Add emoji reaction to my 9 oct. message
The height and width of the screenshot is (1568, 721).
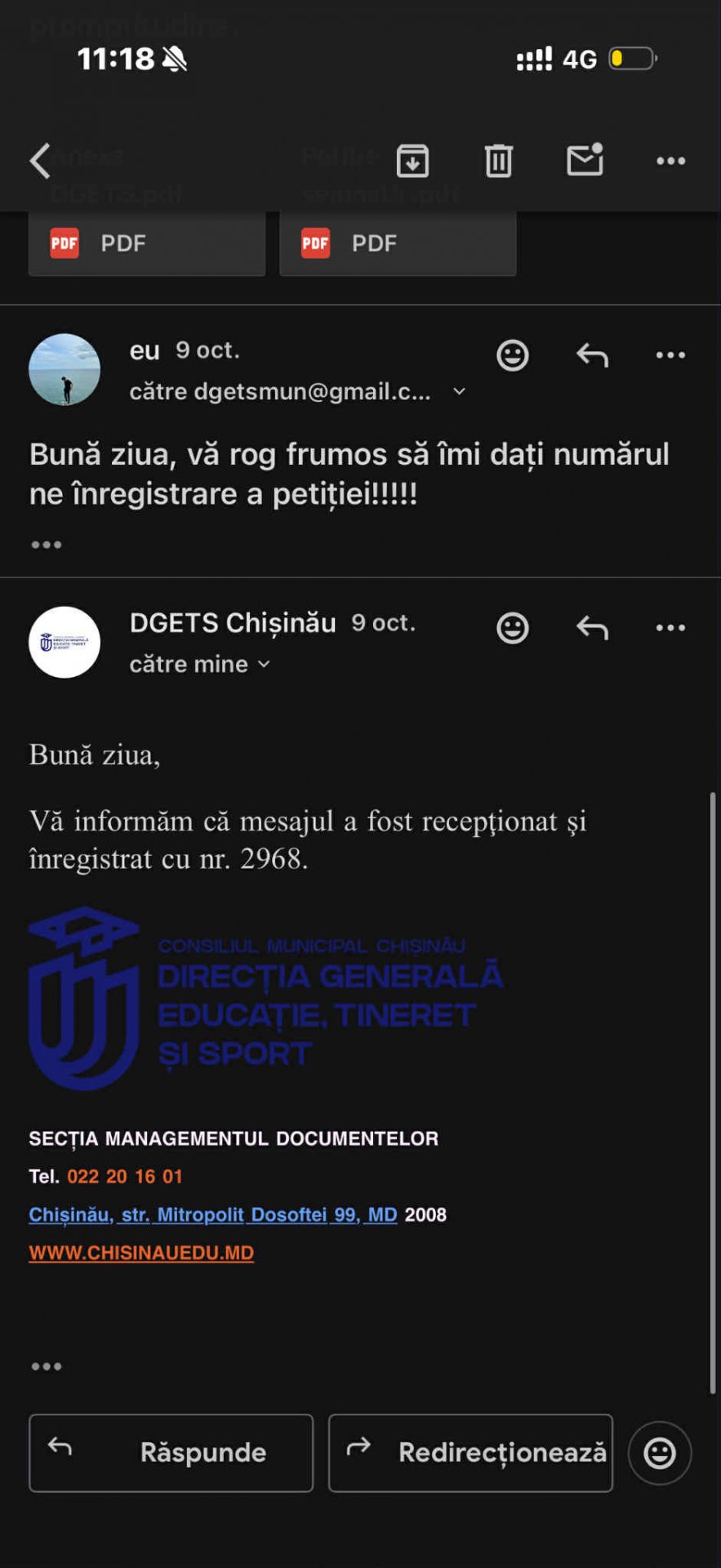(513, 355)
